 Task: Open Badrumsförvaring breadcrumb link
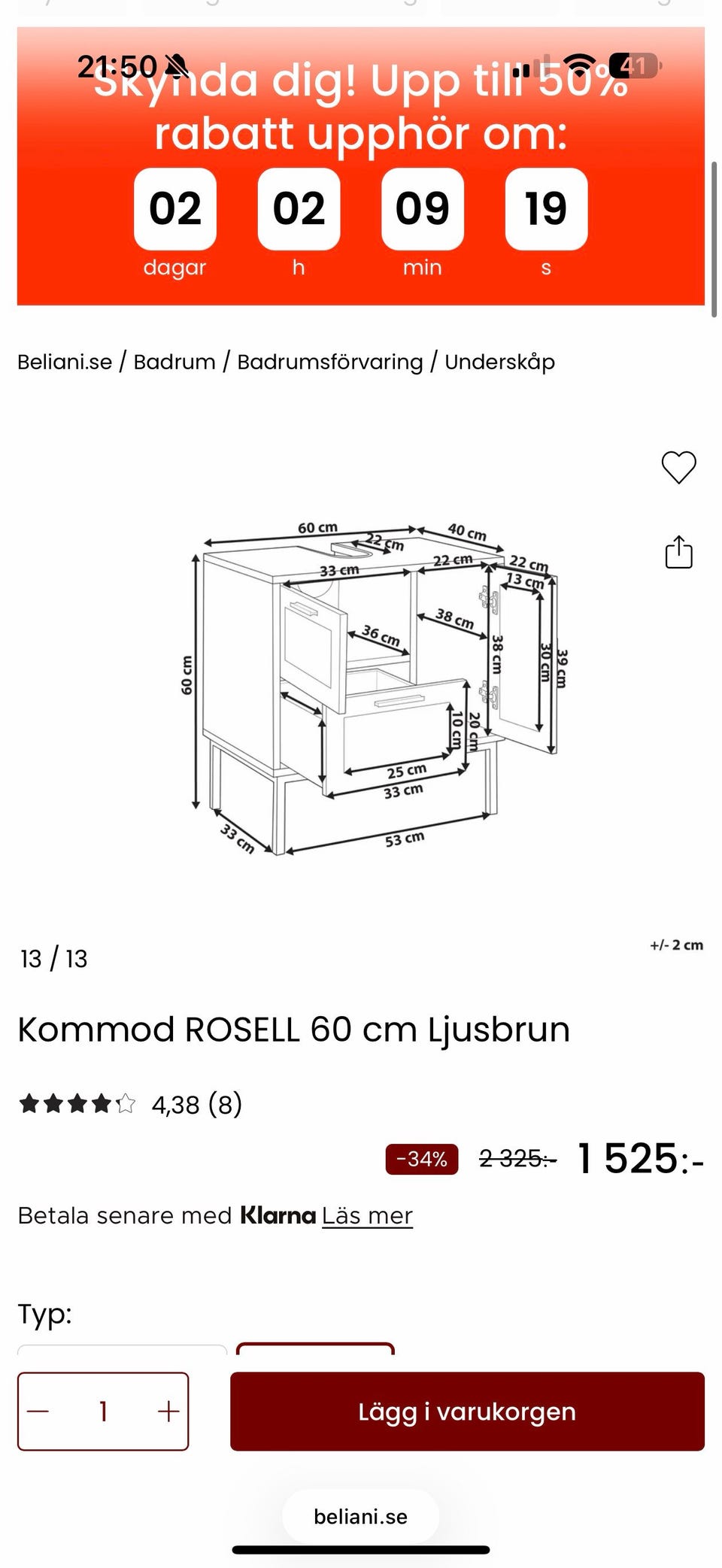coord(330,362)
